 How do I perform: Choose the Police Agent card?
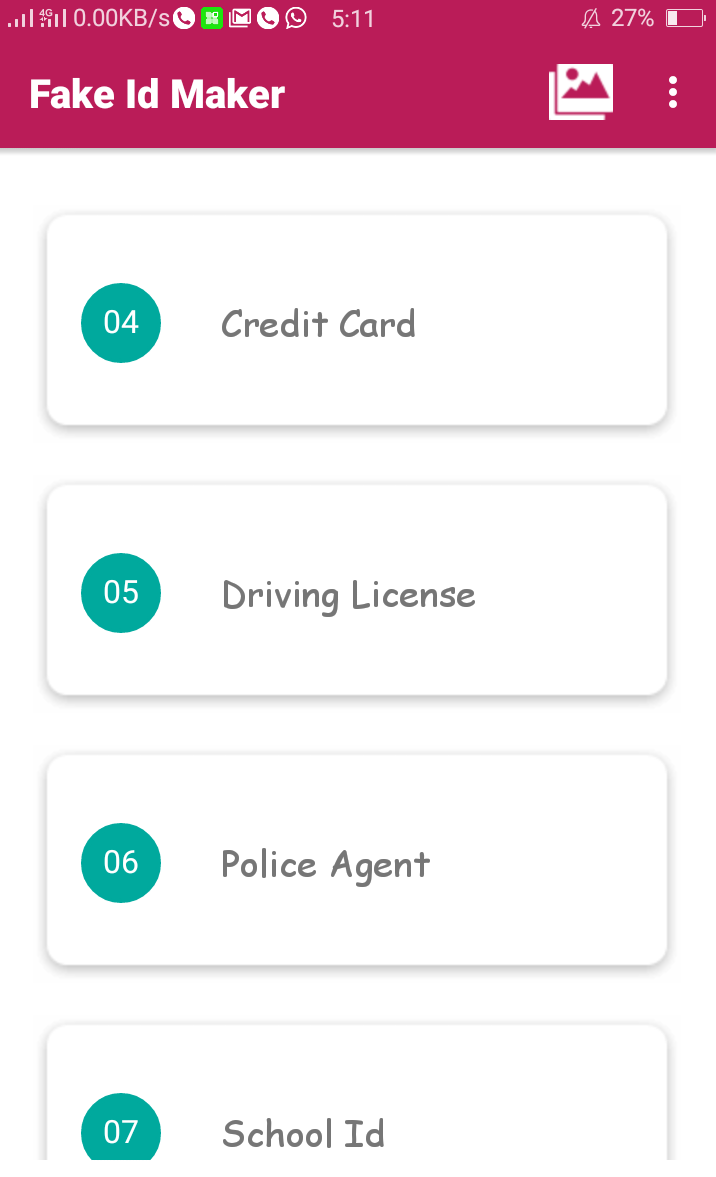click(357, 860)
